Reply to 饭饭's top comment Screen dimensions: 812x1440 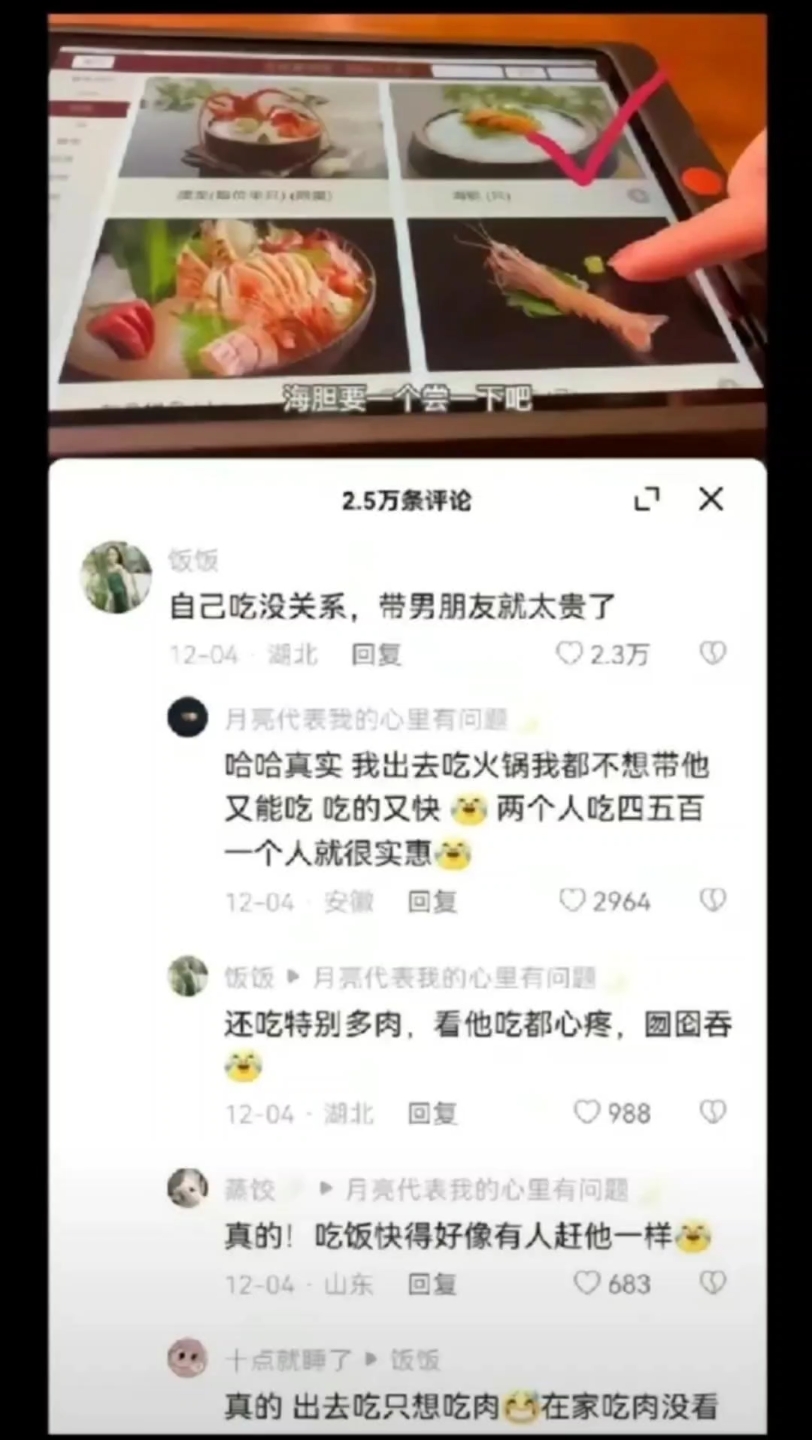pyautogui.click(x=376, y=654)
